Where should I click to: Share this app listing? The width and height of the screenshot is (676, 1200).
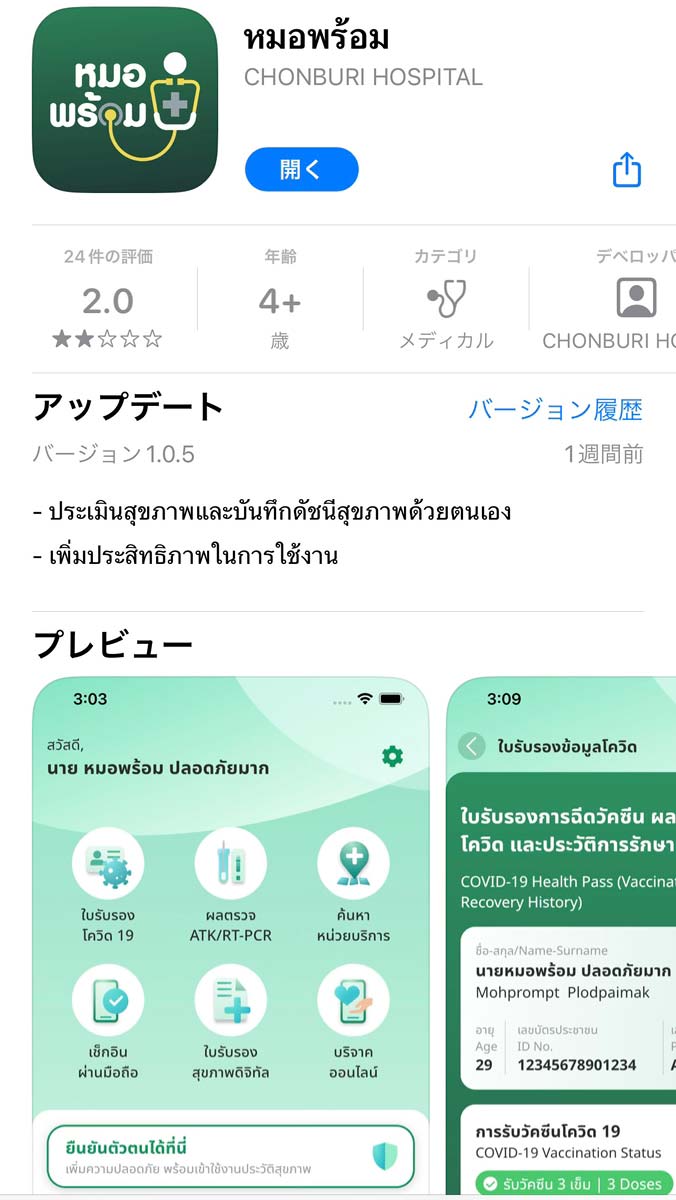click(626, 169)
